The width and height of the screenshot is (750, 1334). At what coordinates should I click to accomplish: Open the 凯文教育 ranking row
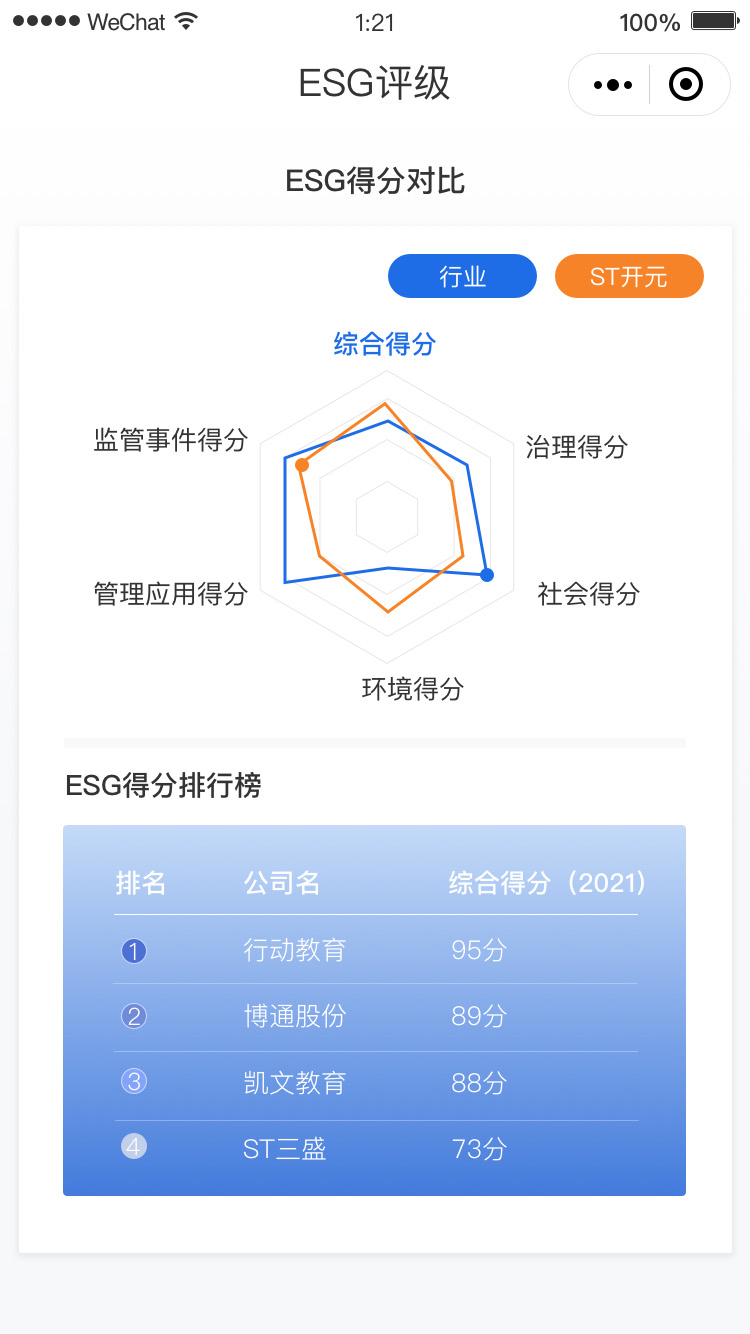point(376,1084)
